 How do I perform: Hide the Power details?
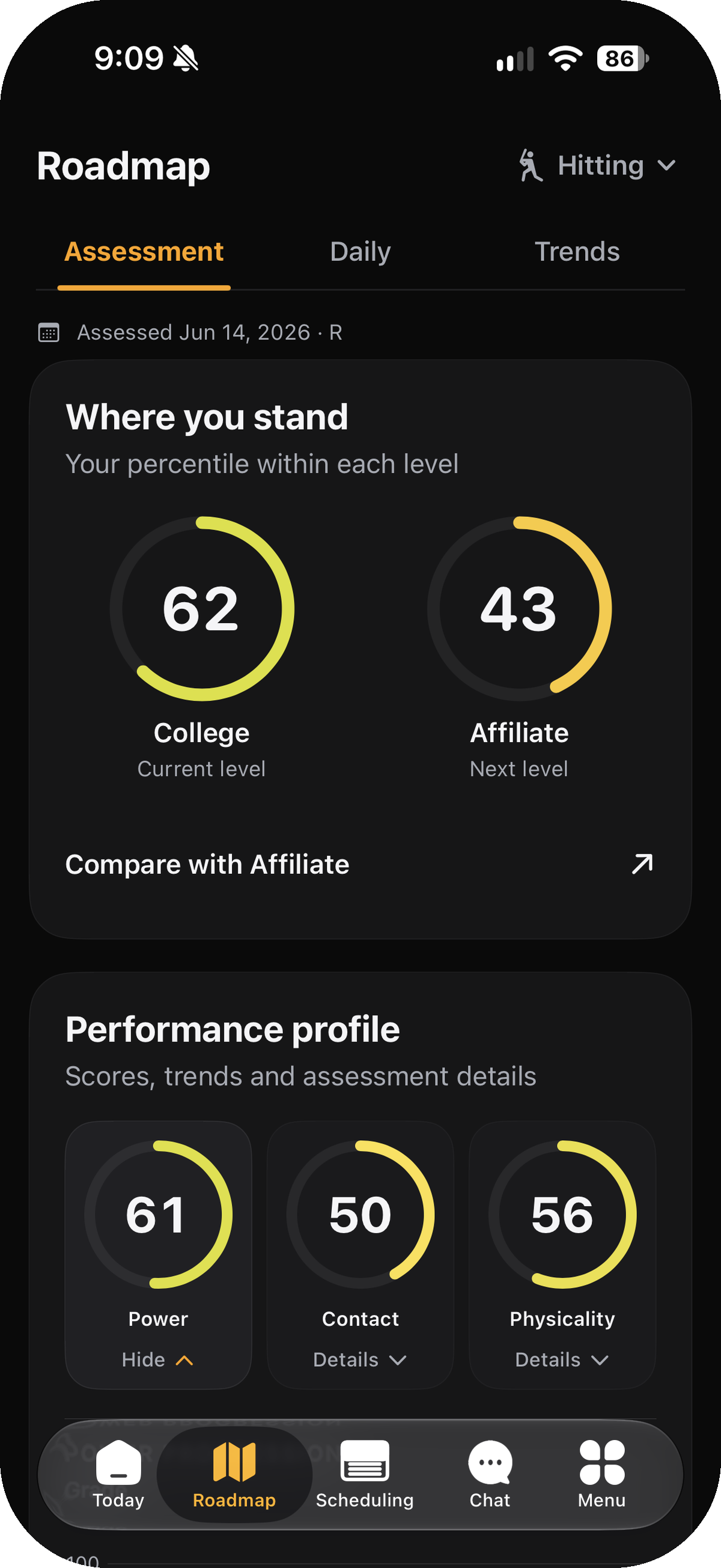click(157, 1360)
